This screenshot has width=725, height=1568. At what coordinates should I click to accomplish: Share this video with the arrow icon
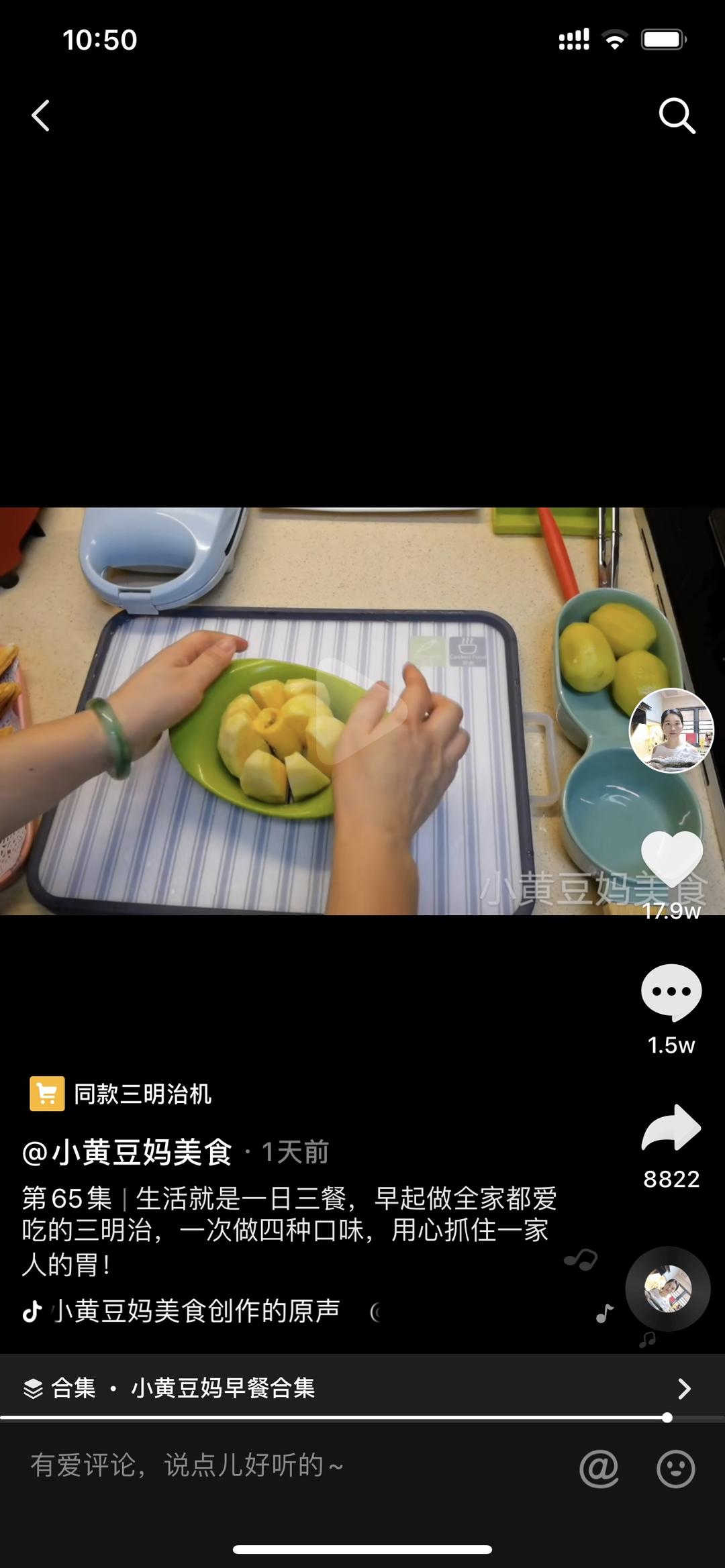point(671,1128)
